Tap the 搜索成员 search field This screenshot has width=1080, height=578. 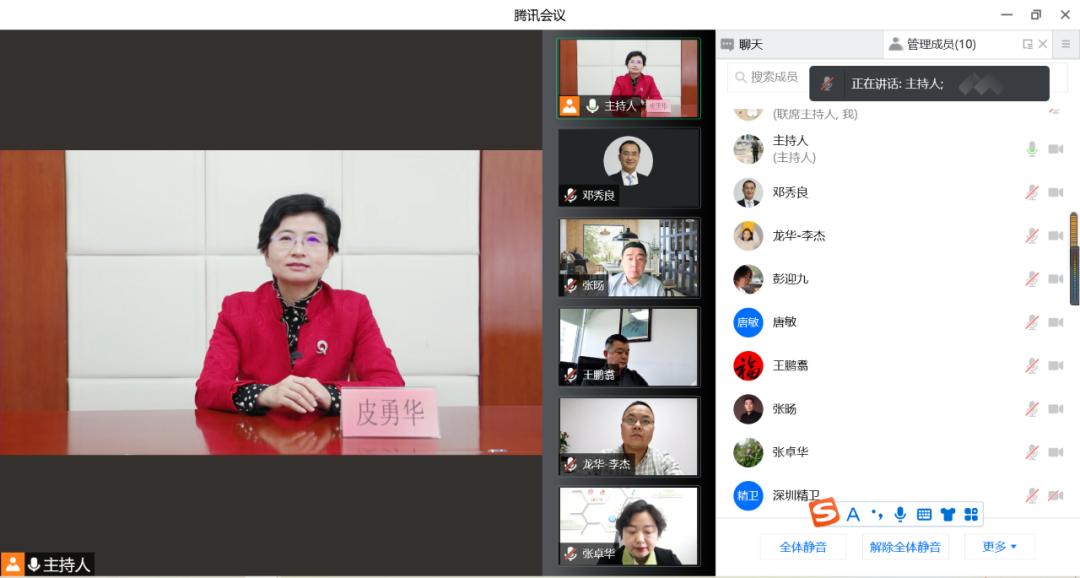[772, 77]
